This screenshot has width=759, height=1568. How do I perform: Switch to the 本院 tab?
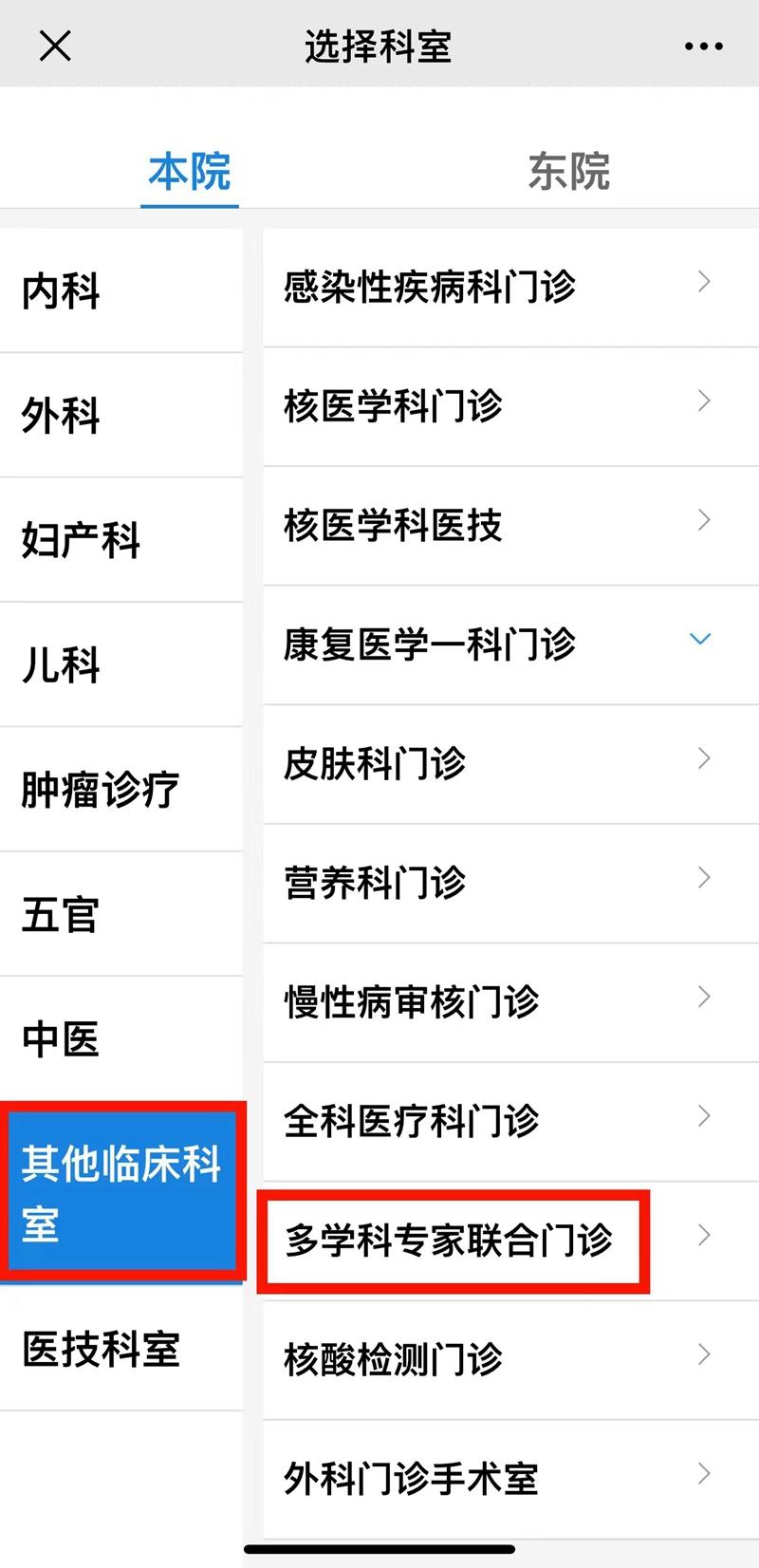click(189, 173)
